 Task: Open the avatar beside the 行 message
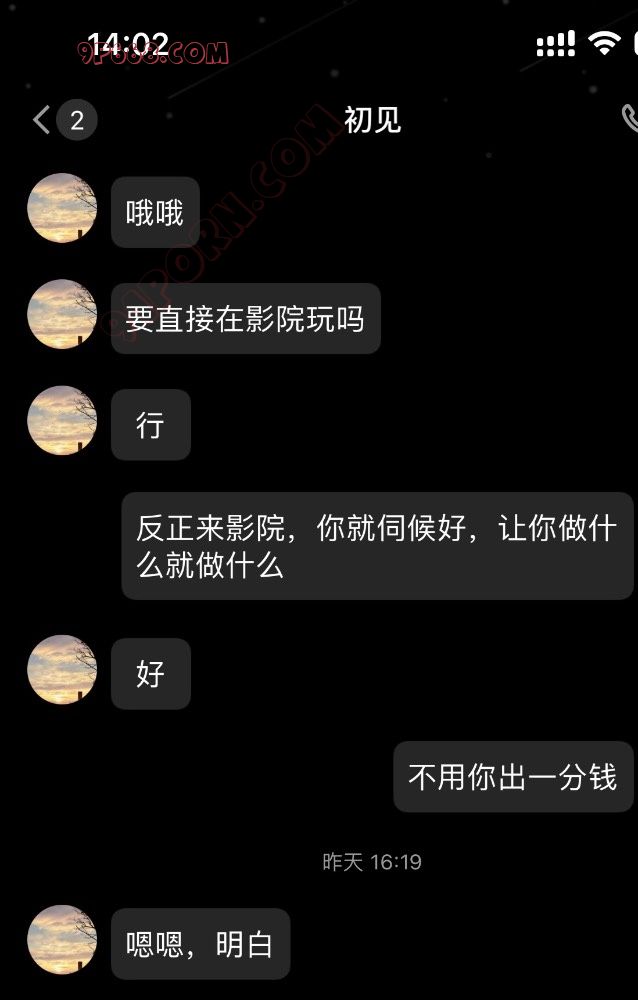pyautogui.click(x=62, y=420)
